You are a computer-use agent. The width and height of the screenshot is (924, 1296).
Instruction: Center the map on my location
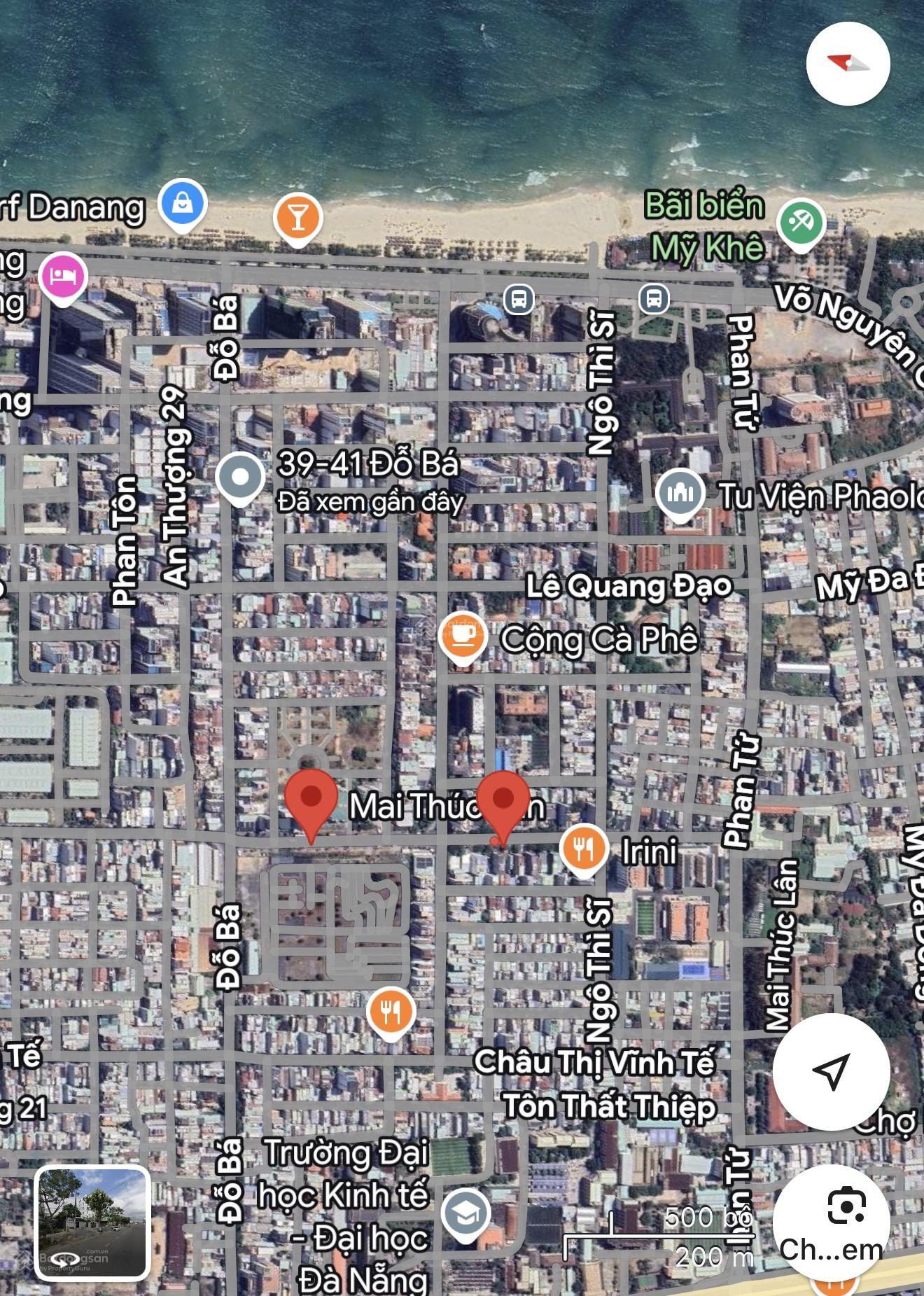(x=831, y=1071)
